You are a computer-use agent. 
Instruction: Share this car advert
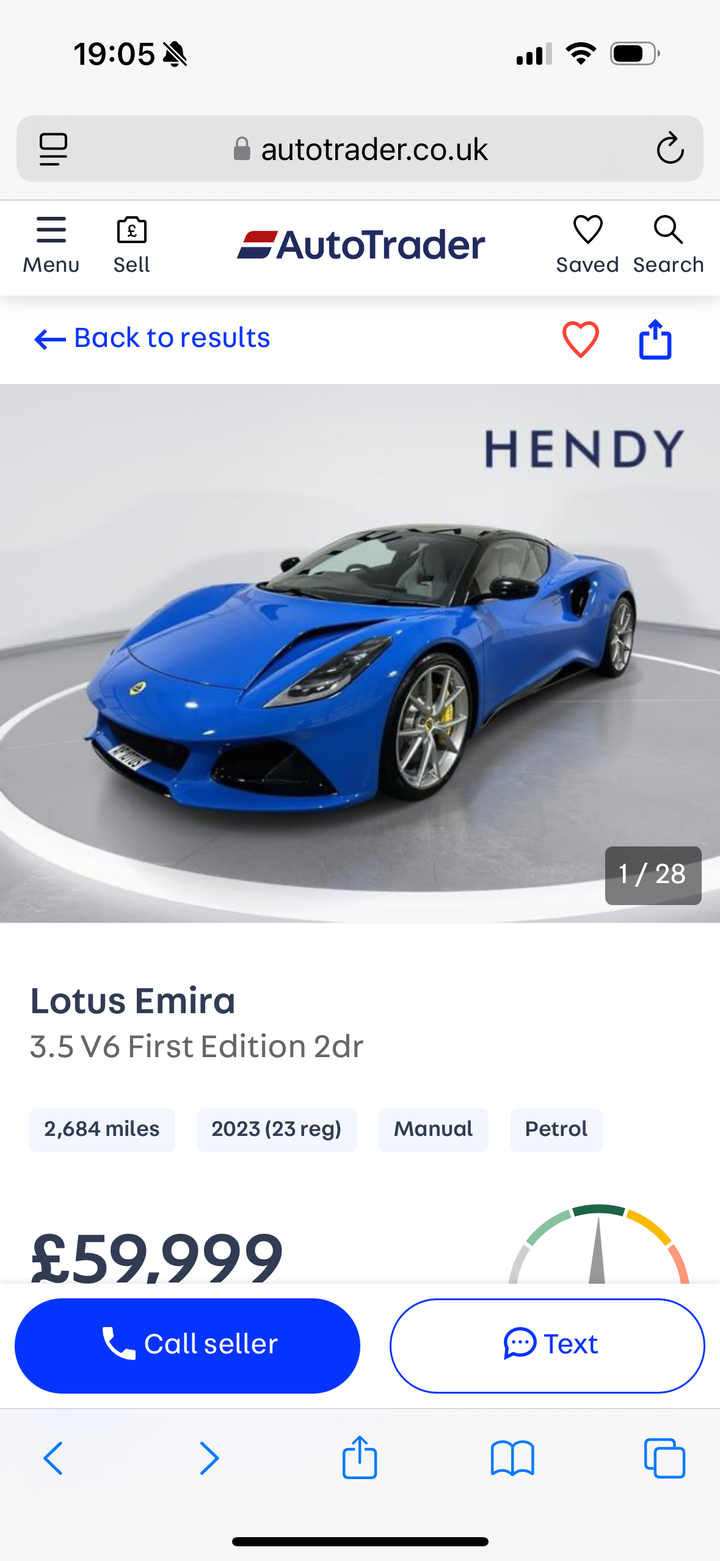tap(655, 340)
